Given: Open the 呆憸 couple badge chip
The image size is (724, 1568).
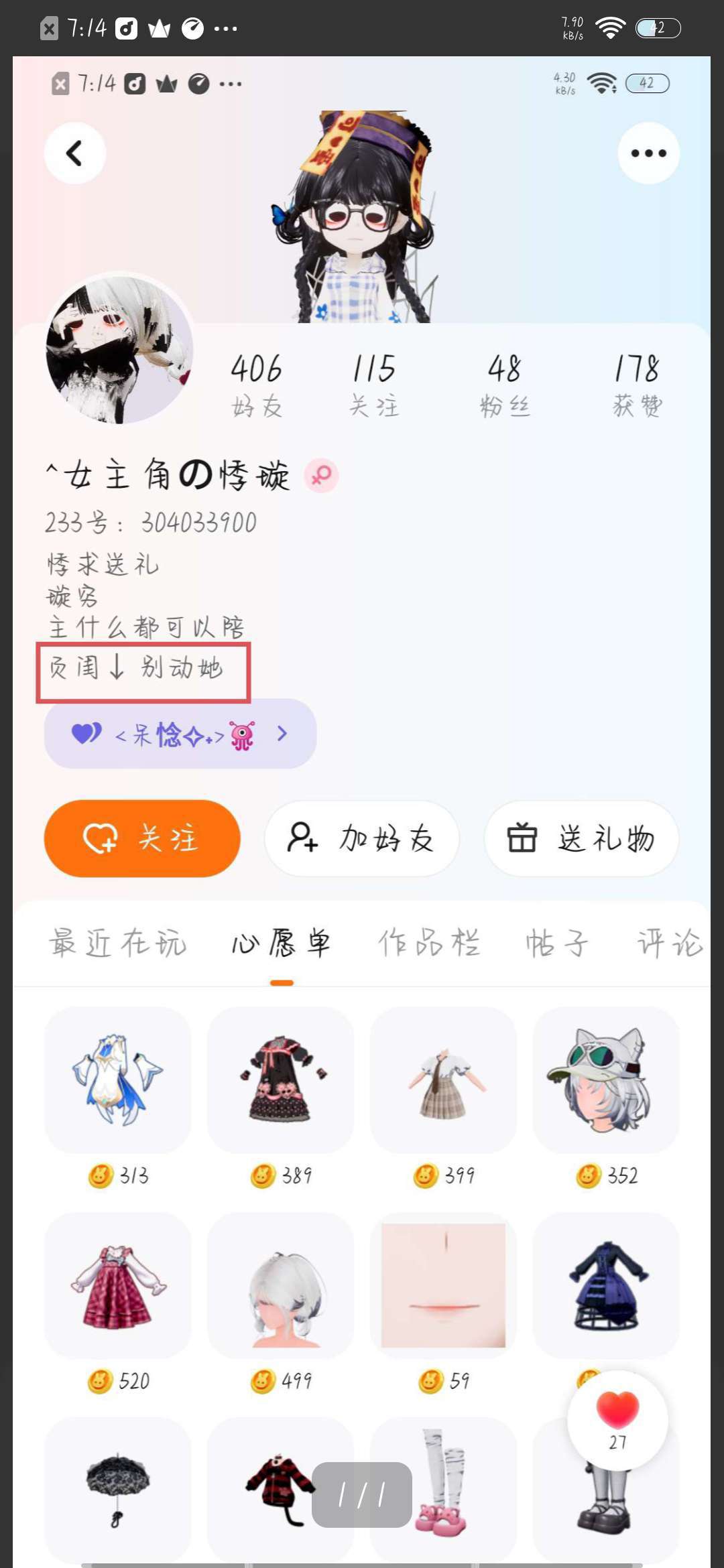Looking at the screenshot, I should [x=180, y=734].
